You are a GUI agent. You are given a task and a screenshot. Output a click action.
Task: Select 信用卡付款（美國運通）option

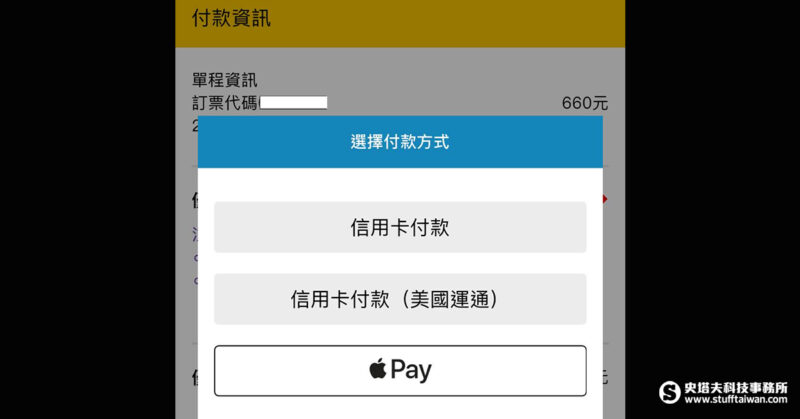(400, 299)
